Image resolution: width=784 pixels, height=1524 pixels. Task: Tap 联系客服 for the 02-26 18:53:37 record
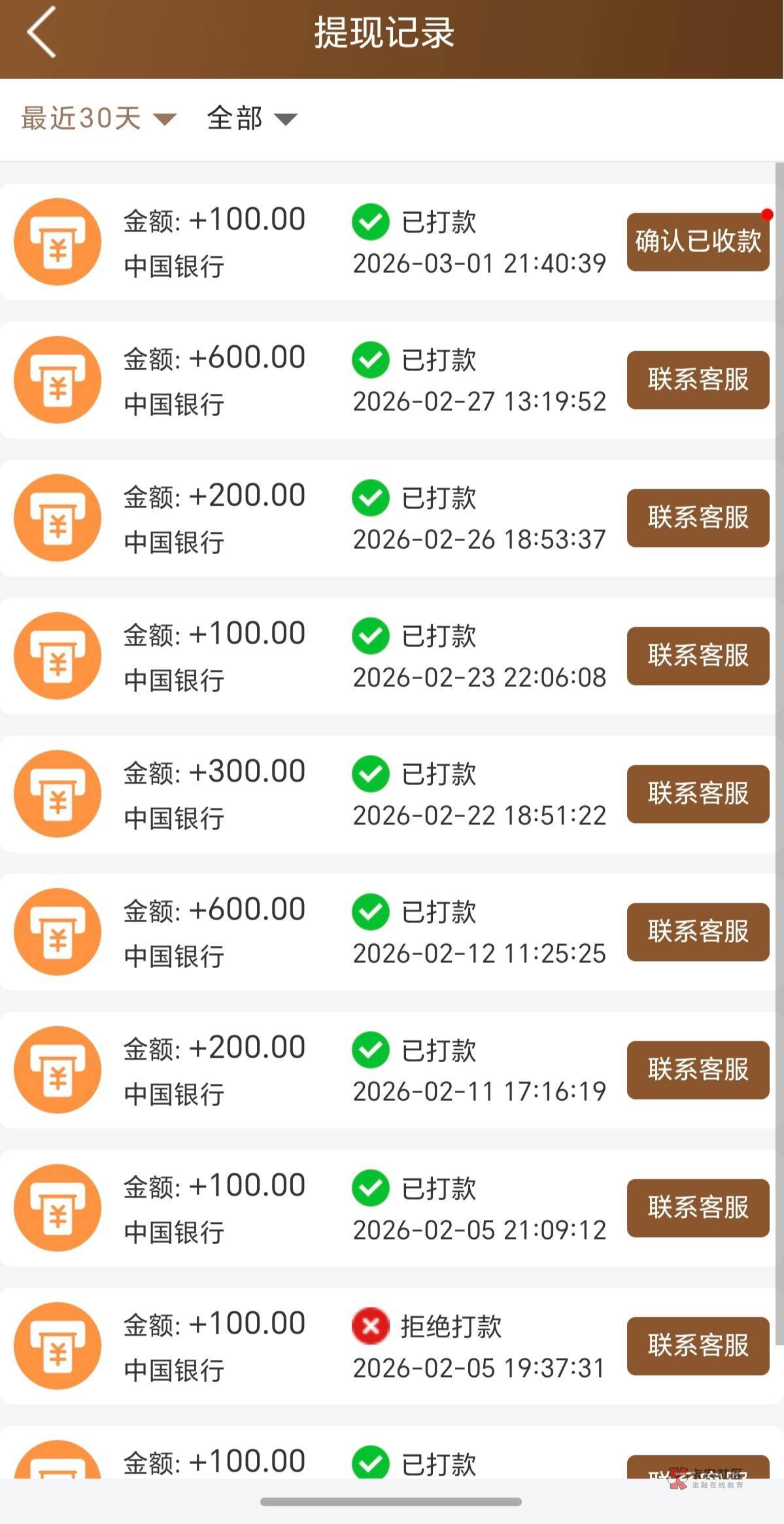(x=698, y=517)
